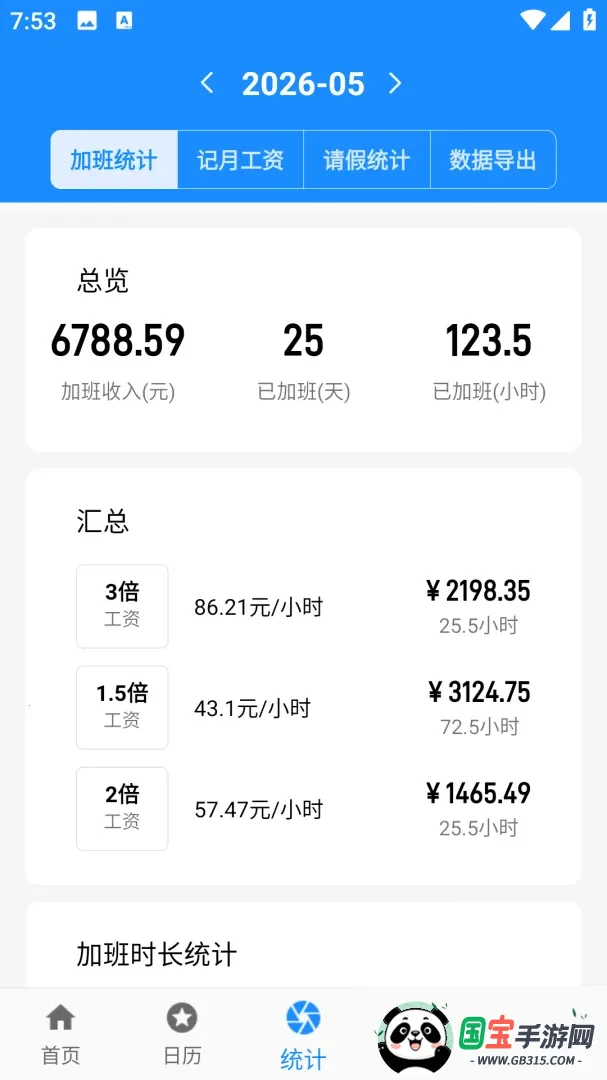
Task: Switch to the 记月工资 tab
Action: pyautogui.click(x=240, y=160)
